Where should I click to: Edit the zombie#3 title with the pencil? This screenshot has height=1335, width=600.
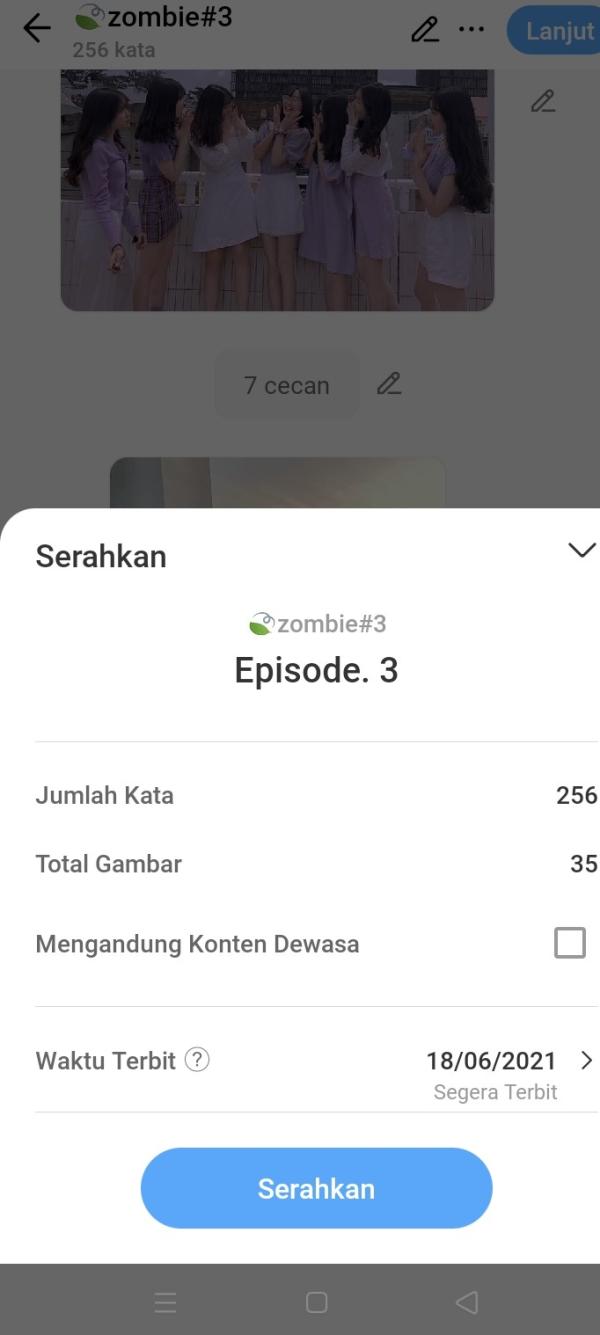point(425,30)
